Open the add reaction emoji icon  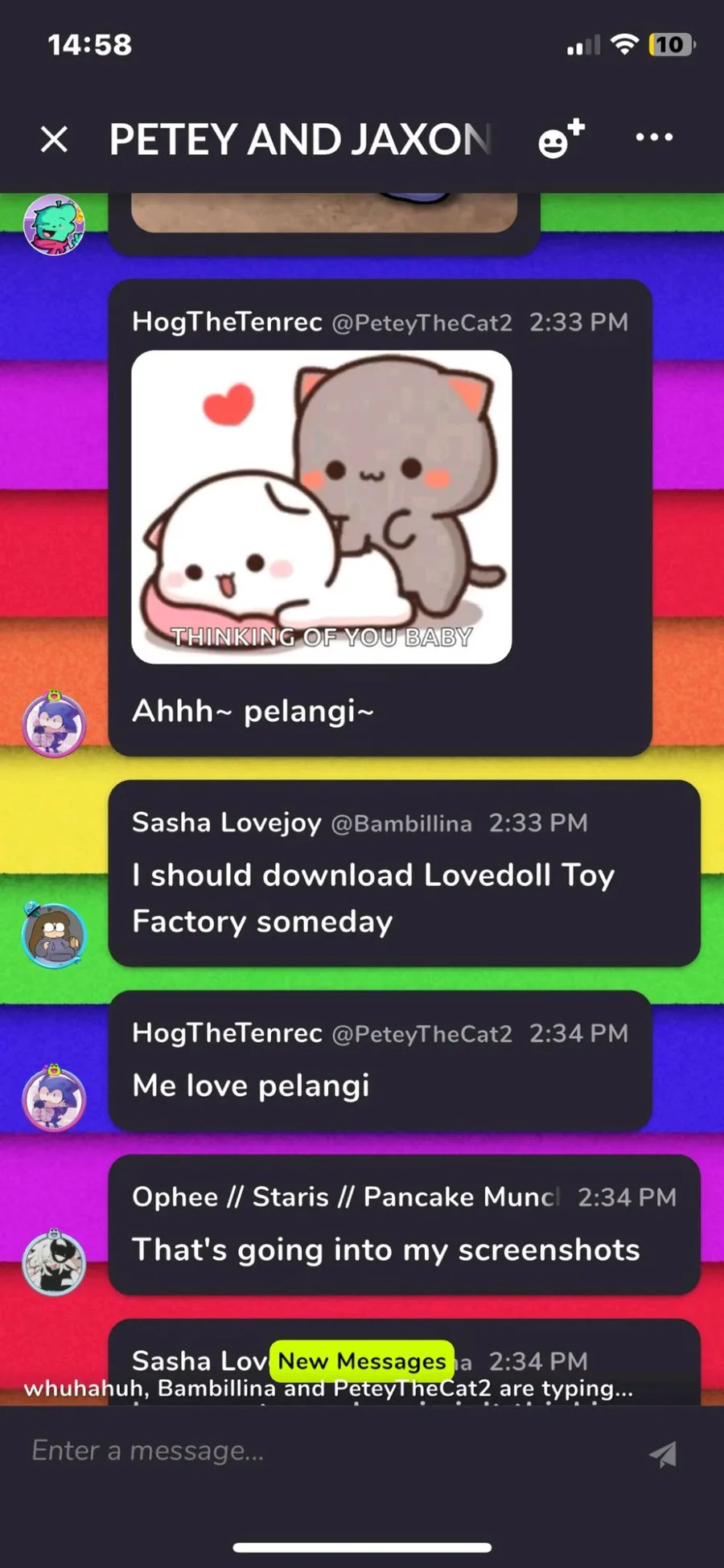point(561,138)
